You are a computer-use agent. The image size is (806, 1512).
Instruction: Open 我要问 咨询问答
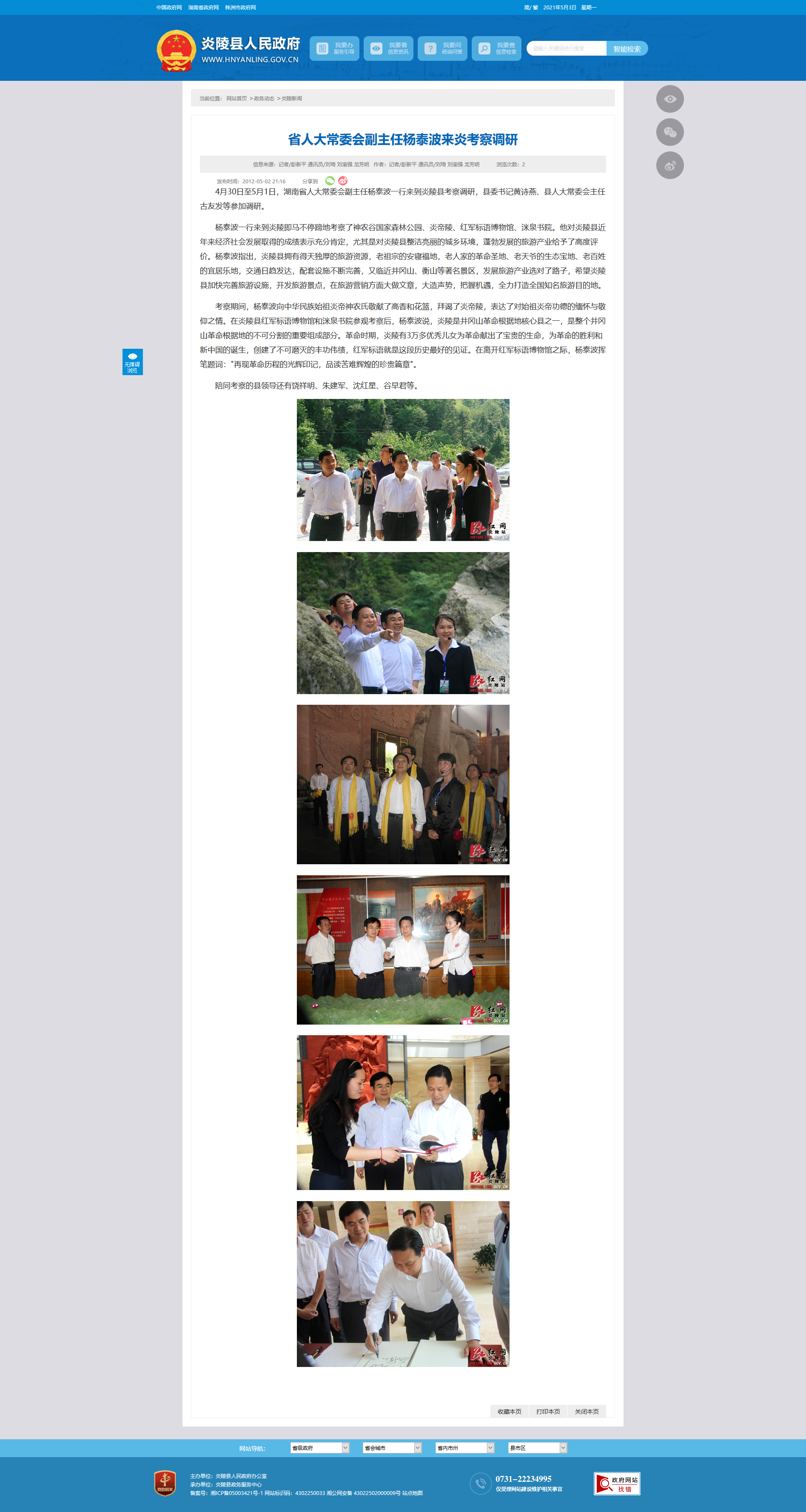pos(443,48)
